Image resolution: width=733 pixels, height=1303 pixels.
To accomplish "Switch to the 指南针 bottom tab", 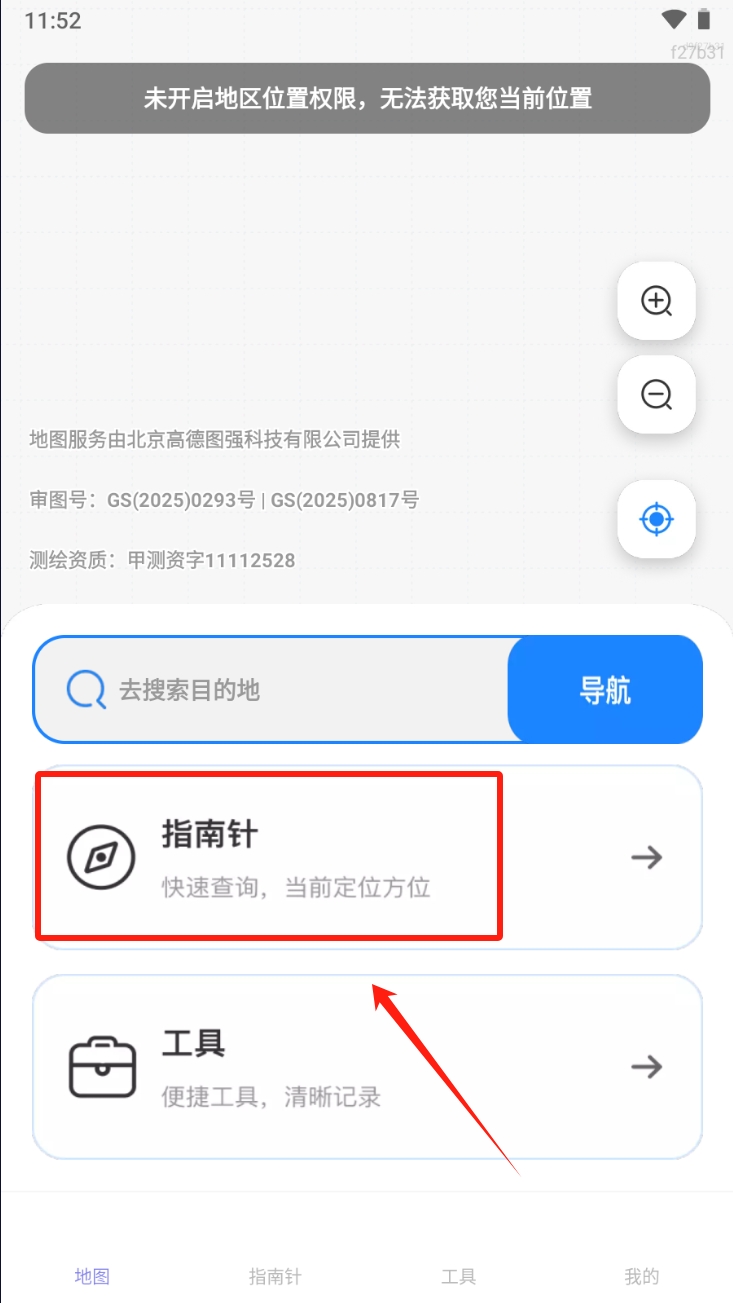I will pyautogui.click(x=275, y=1276).
